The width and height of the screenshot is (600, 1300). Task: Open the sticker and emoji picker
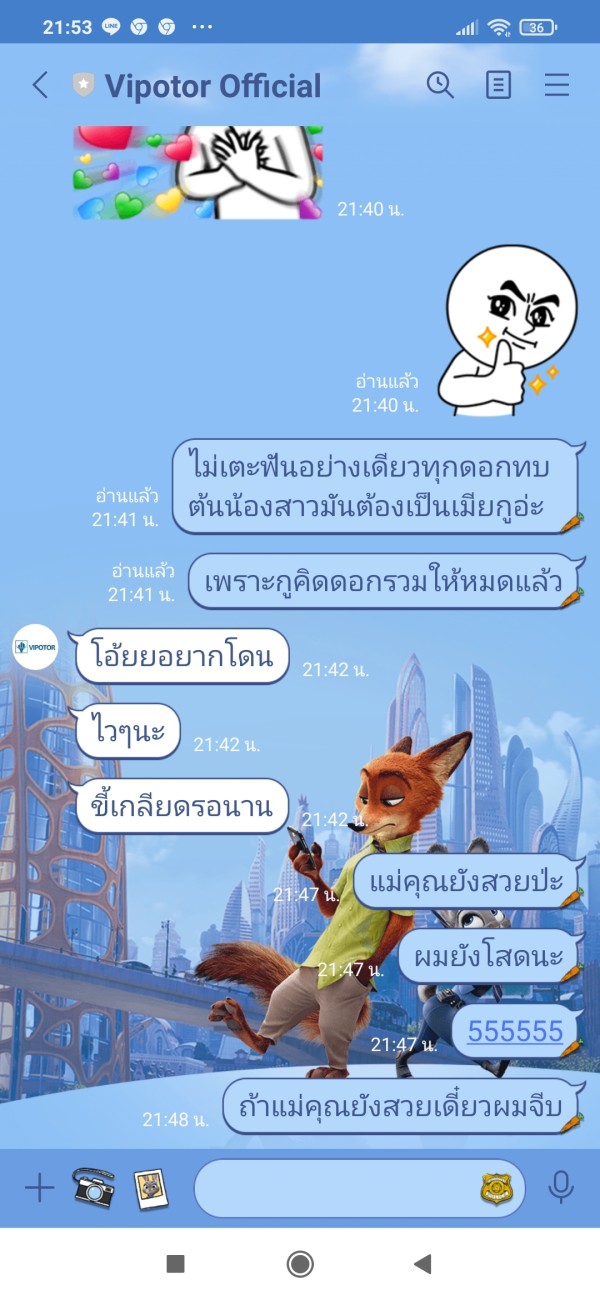pyautogui.click(x=495, y=1188)
